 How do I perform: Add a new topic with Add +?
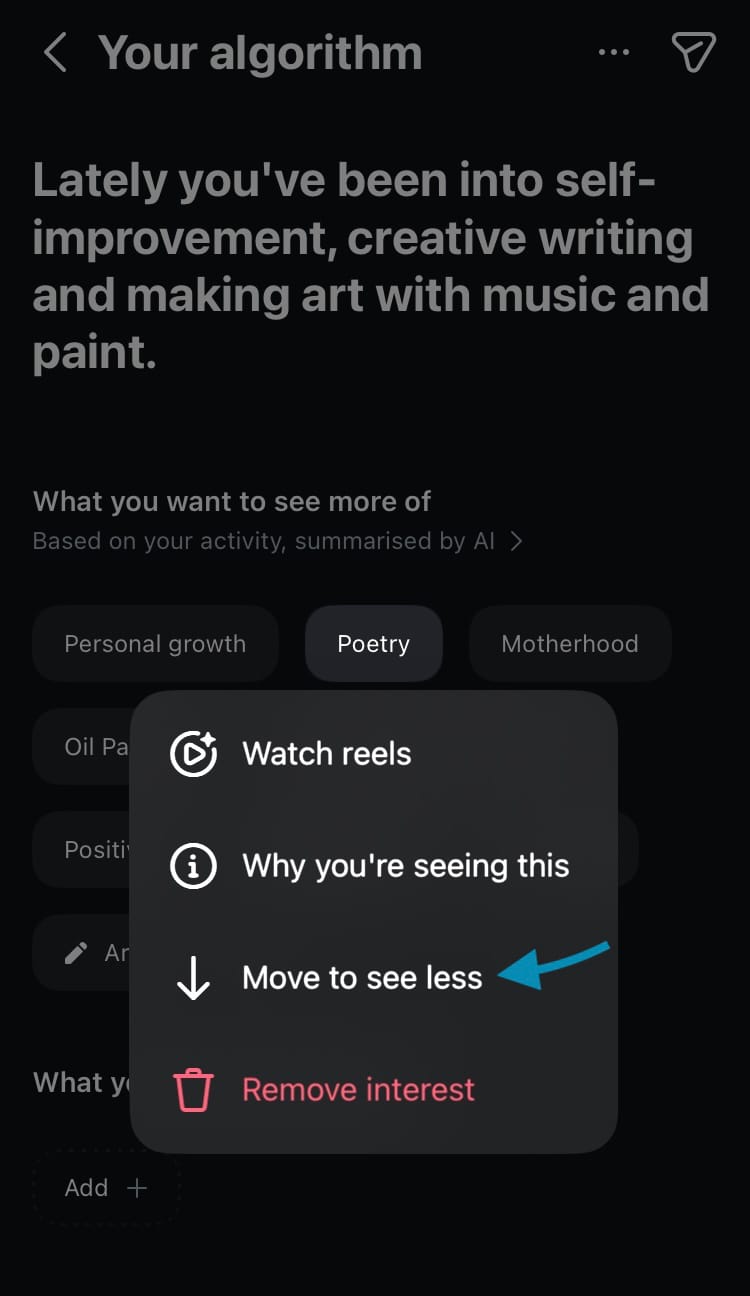tap(106, 1188)
